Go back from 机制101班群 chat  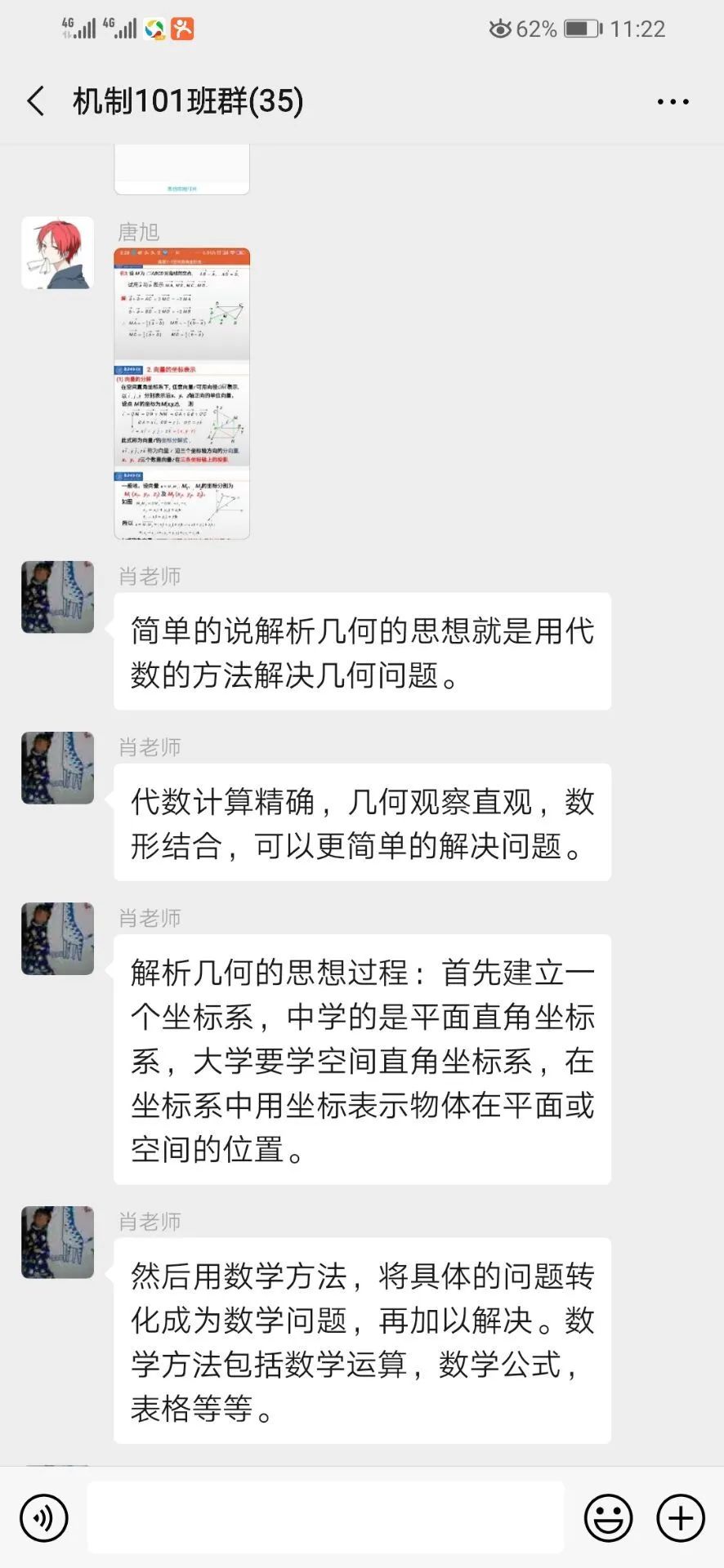pyautogui.click(x=36, y=101)
